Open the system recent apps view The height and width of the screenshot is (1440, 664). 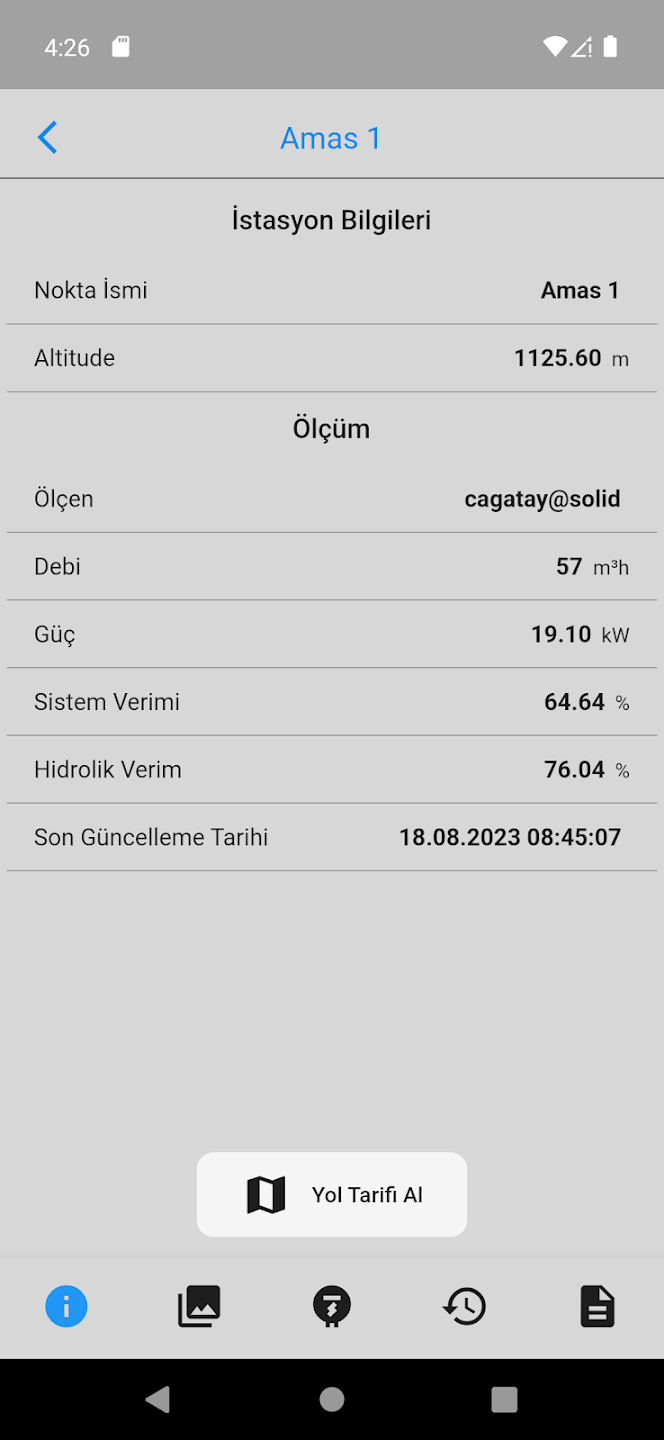[504, 1399]
